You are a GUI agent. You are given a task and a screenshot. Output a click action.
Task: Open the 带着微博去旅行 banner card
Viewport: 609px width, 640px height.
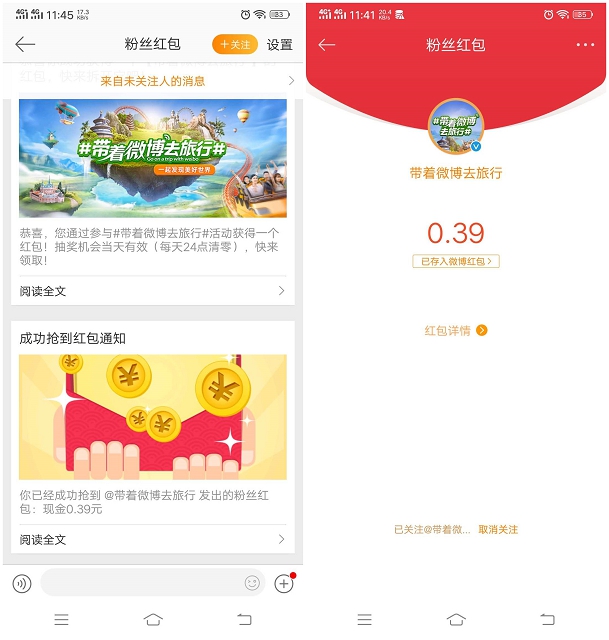point(153,158)
